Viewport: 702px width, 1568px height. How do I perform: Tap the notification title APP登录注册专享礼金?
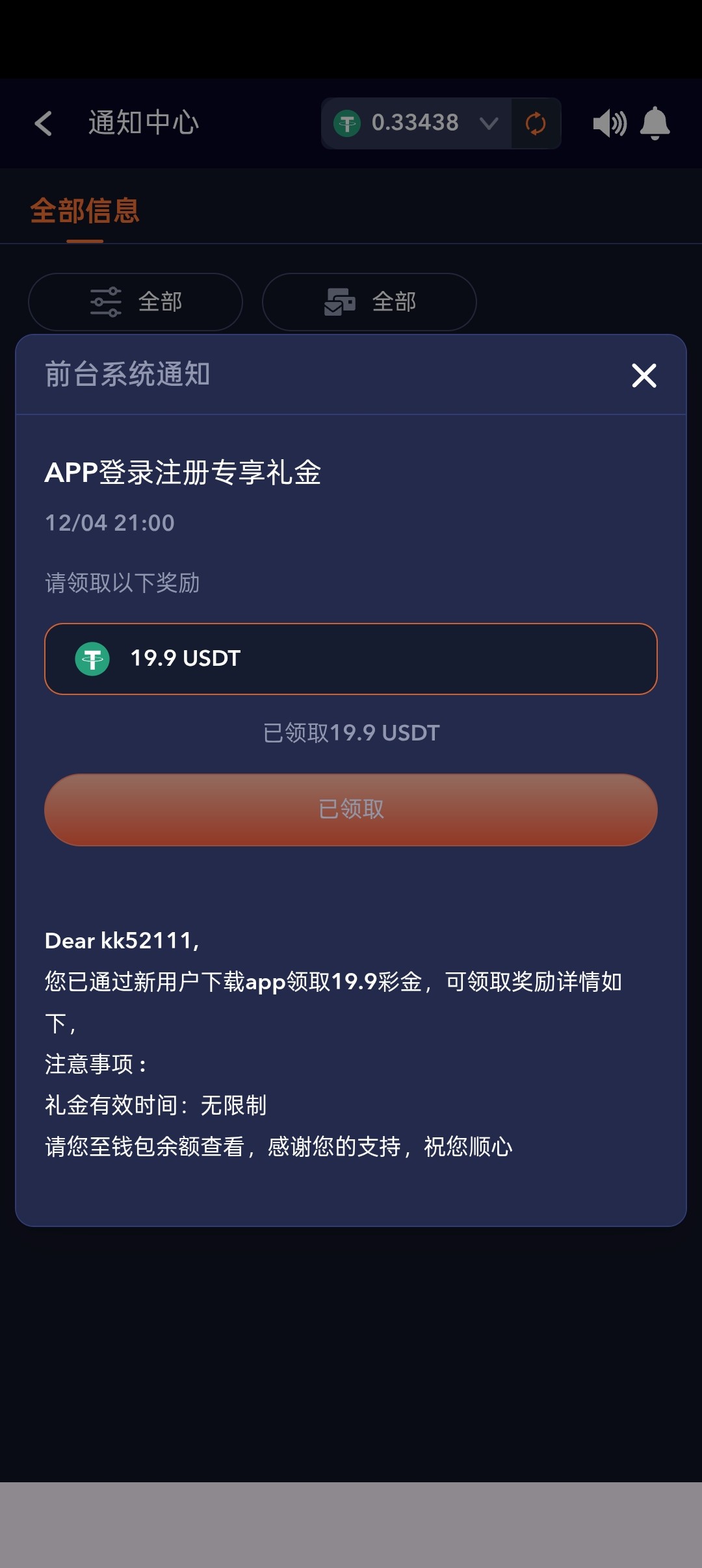point(184,474)
